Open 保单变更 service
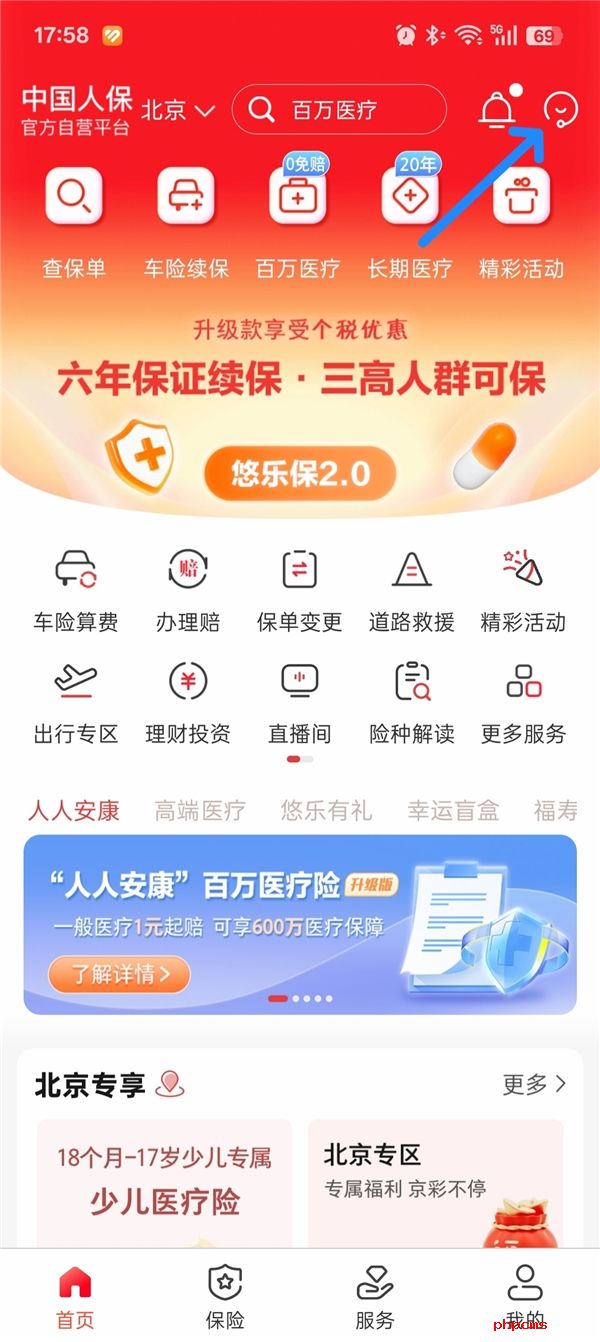The height and width of the screenshot is (1342, 600). pyautogui.click(x=300, y=590)
